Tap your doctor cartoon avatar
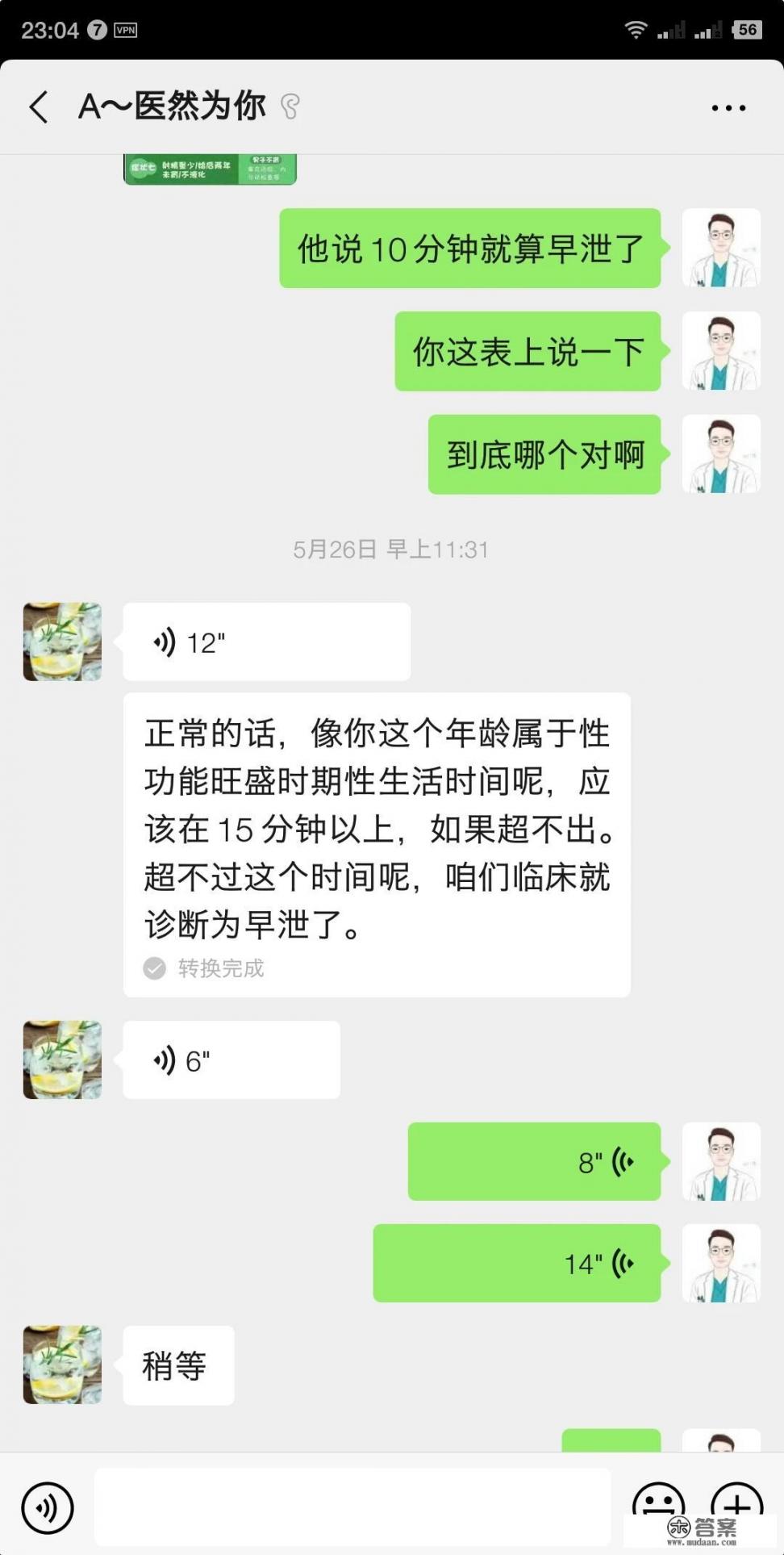The height and width of the screenshot is (1555, 784). (721, 248)
